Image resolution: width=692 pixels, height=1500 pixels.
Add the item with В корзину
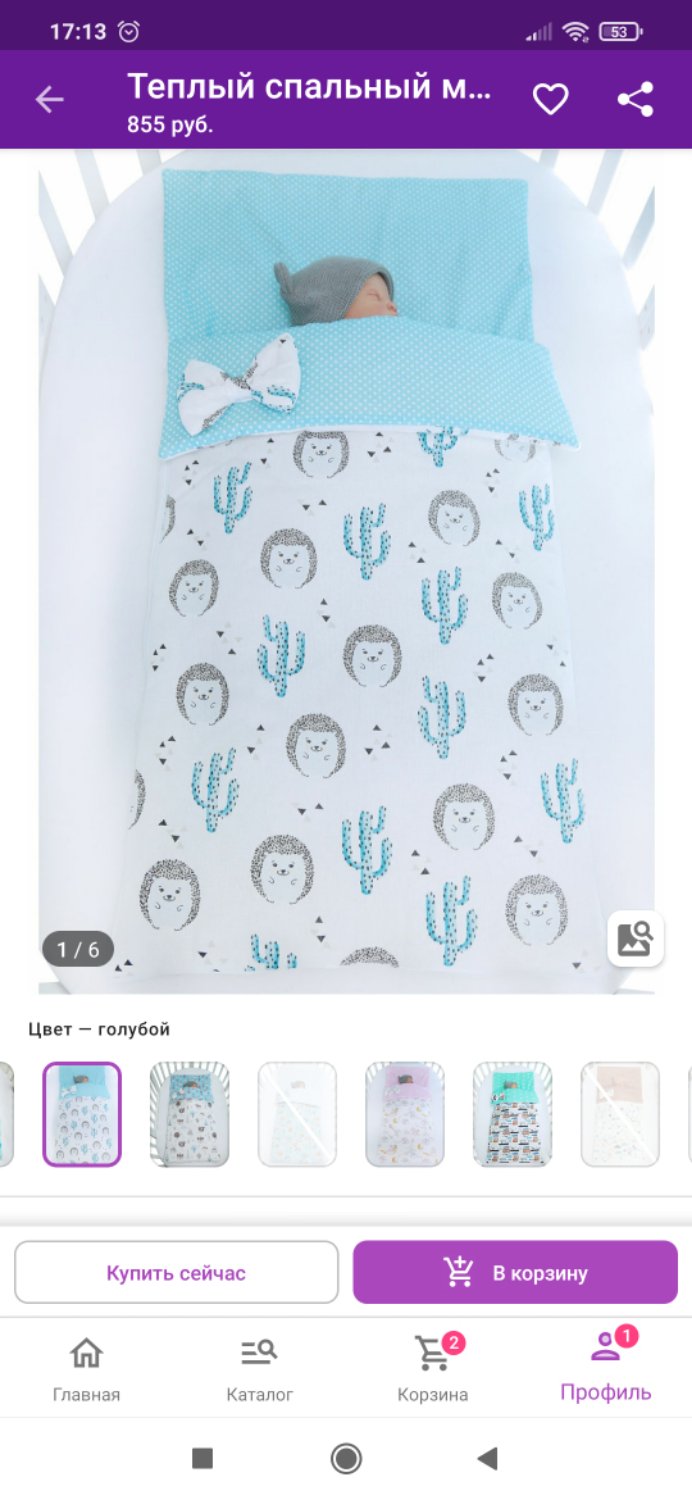pos(515,1273)
